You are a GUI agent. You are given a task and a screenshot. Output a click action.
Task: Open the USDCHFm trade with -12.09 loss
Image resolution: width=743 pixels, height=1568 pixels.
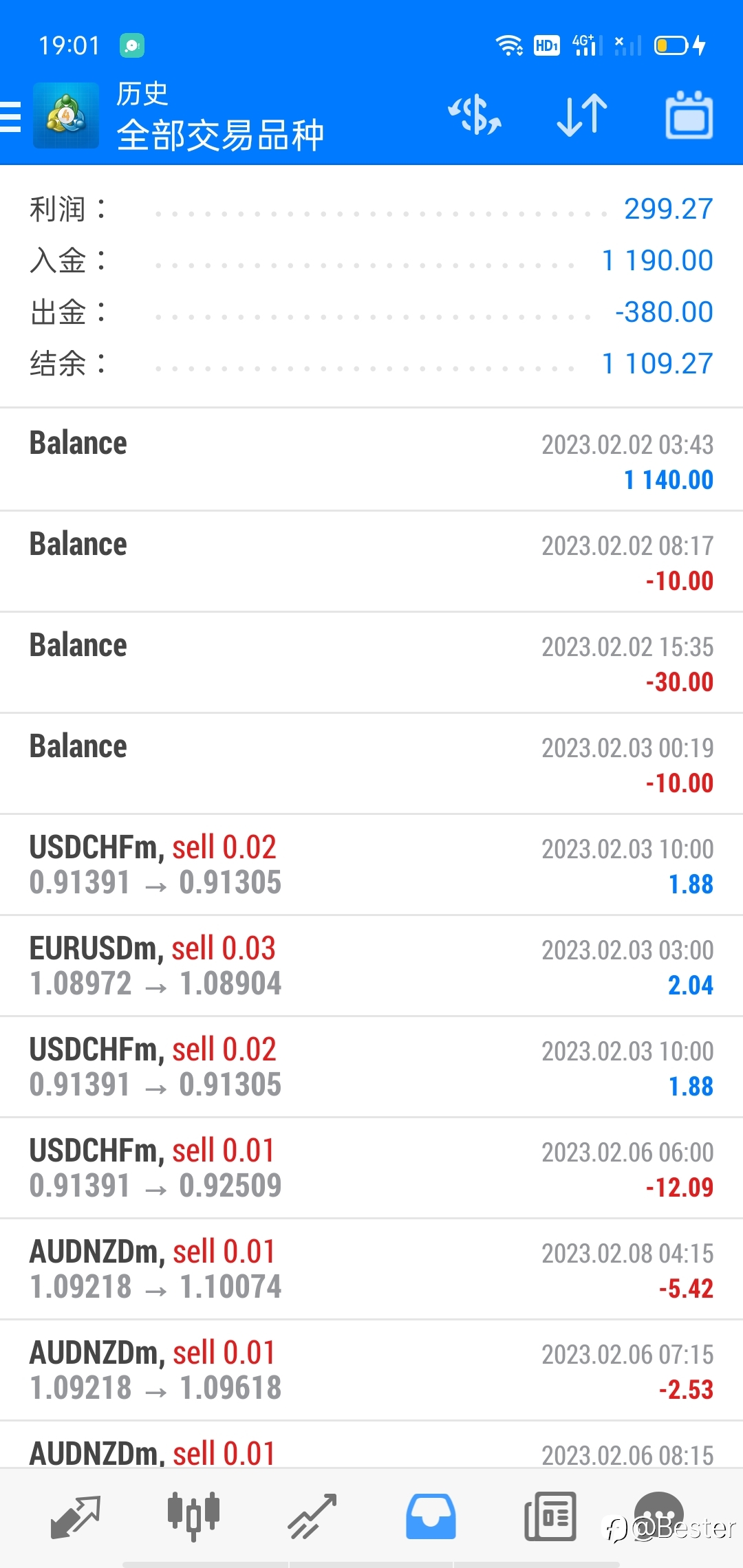[371, 1168]
